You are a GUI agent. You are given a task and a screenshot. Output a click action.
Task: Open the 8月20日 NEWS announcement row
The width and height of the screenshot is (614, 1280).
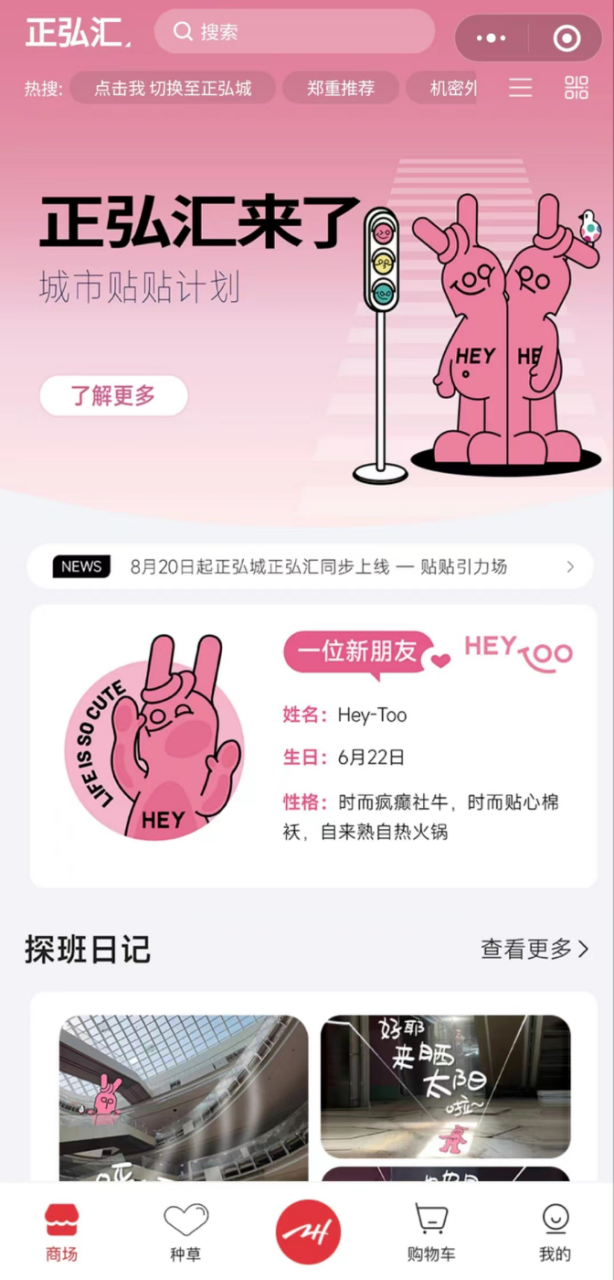click(310, 567)
